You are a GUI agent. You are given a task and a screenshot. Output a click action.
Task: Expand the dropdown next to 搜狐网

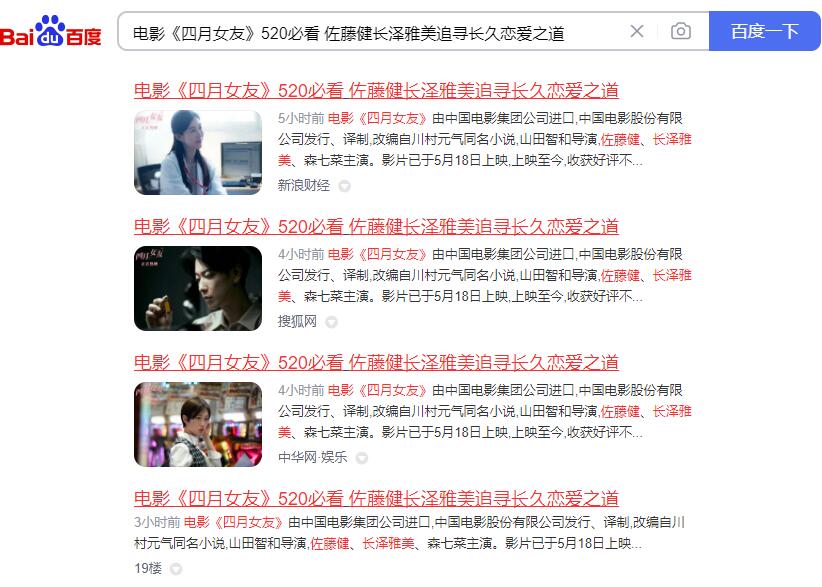[331, 322]
